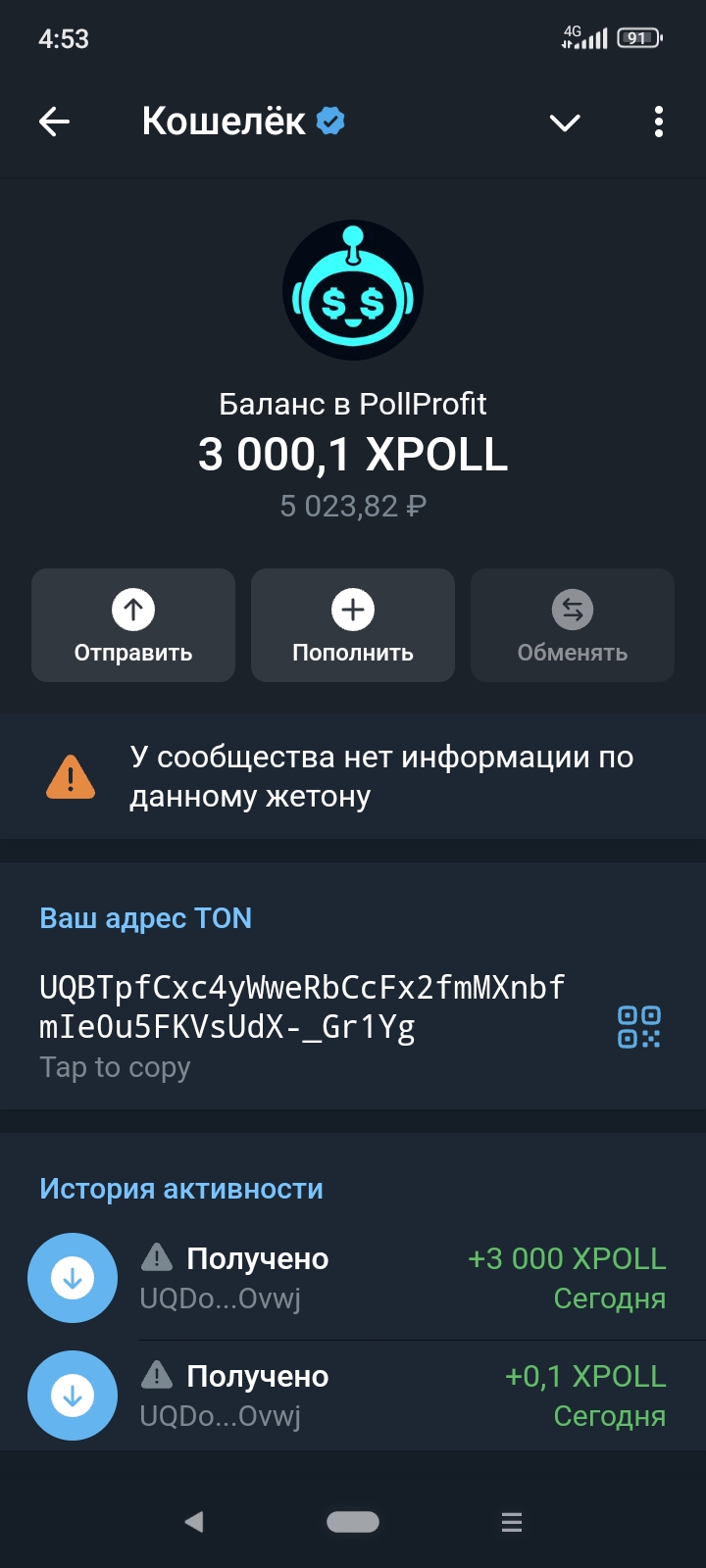
Task: Open the three-dot overflow menu
Action: (658, 122)
